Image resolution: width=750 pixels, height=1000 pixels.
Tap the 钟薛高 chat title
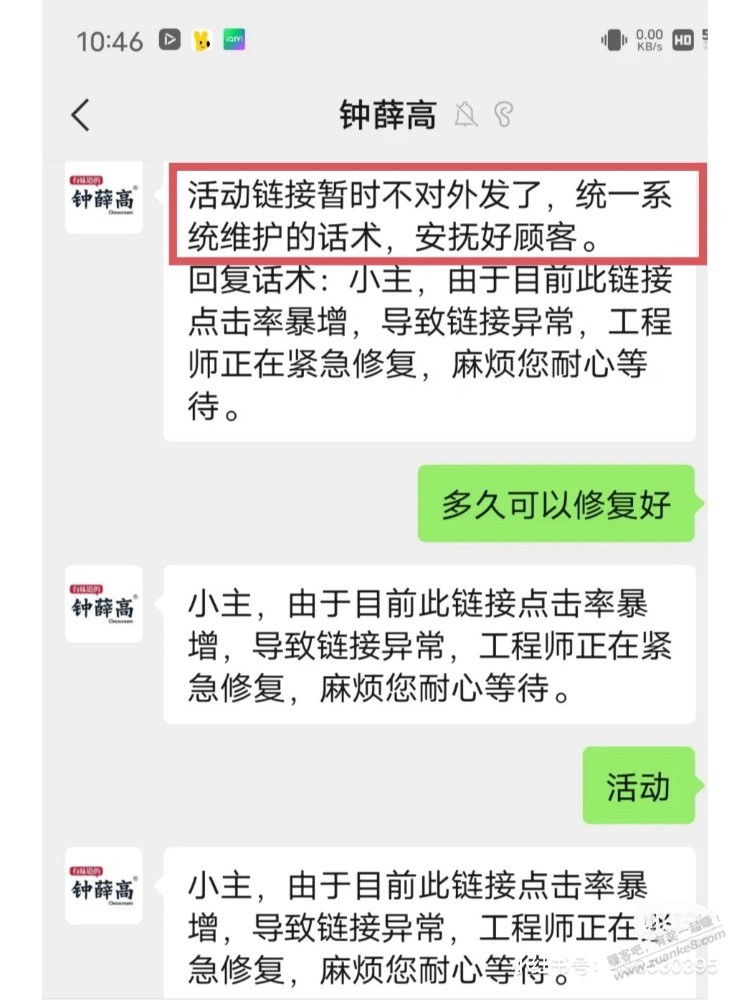pos(390,115)
